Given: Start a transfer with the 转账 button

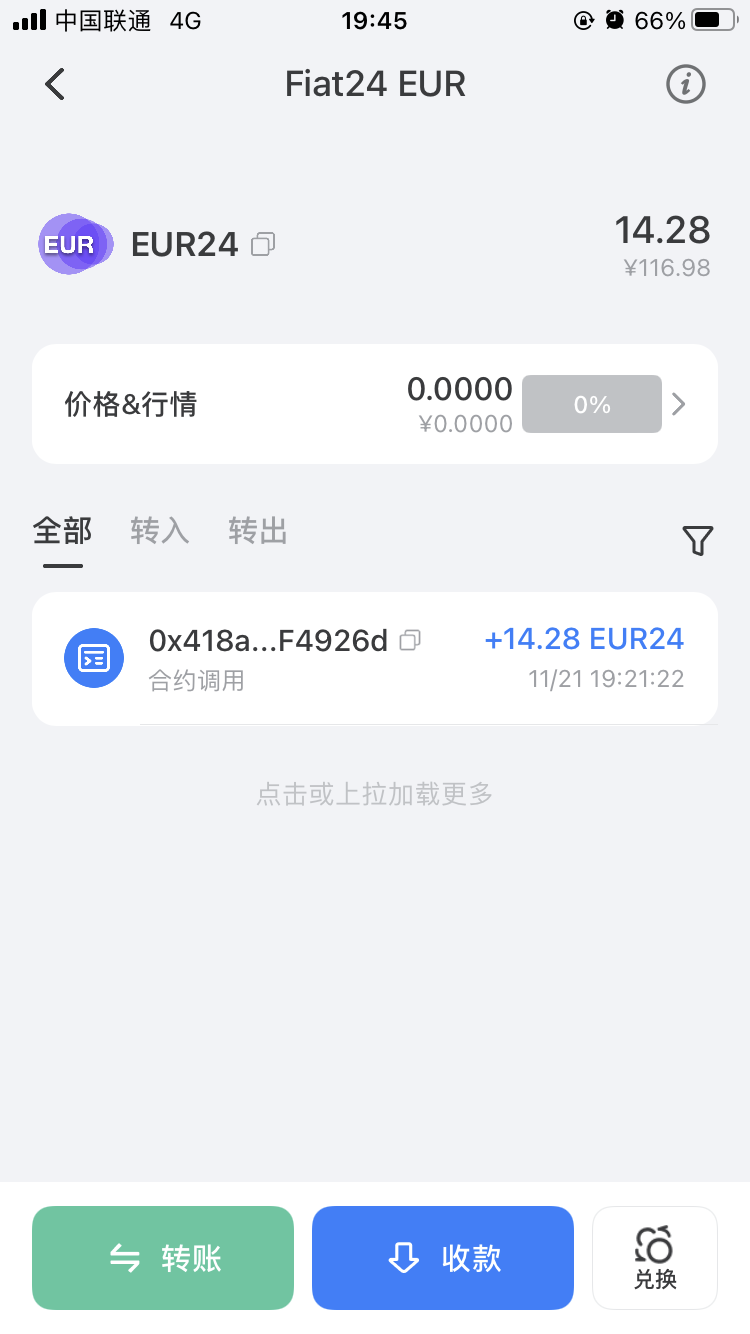Looking at the screenshot, I should pyautogui.click(x=163, y=1258).
